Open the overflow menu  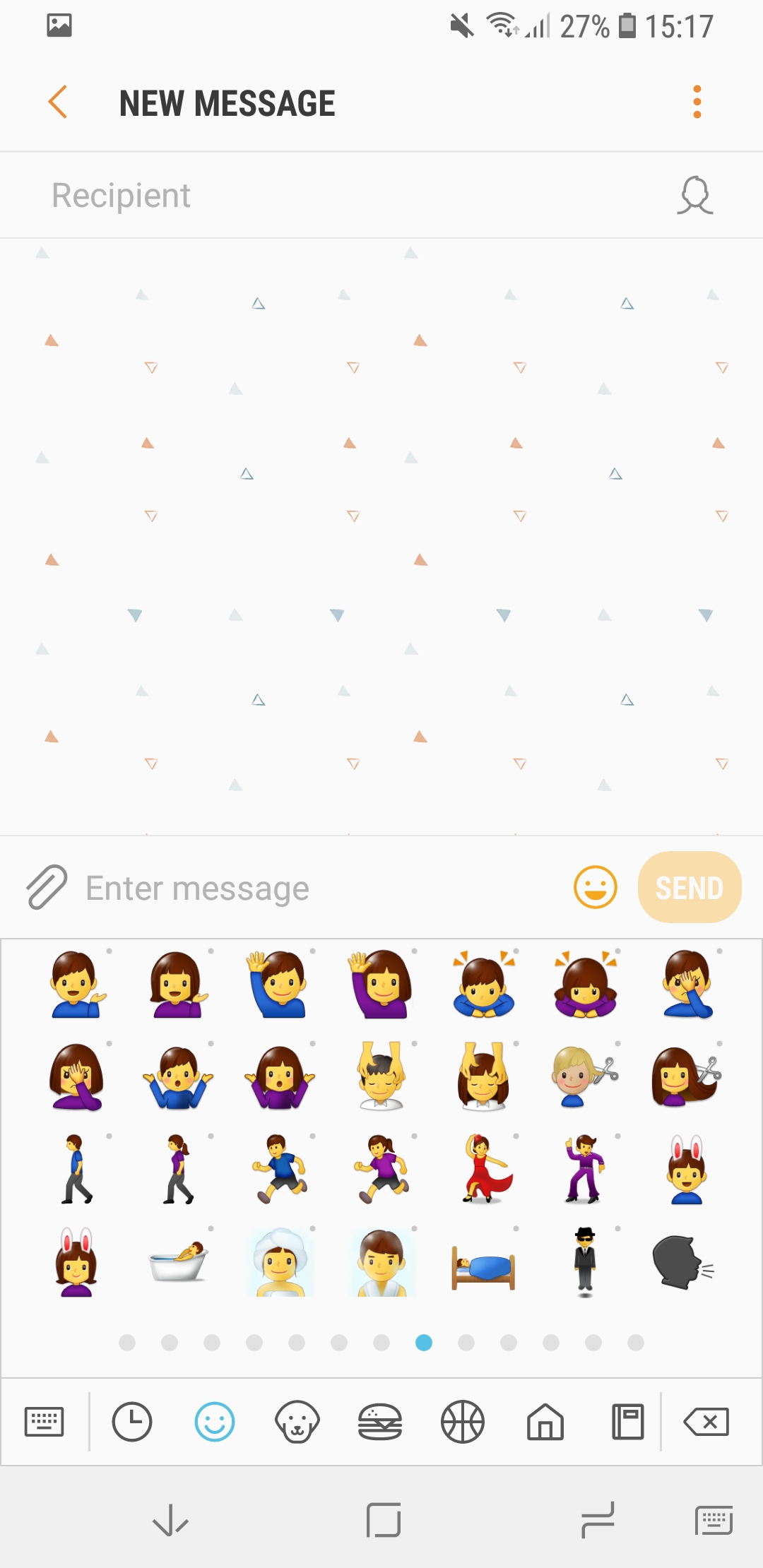pos(697,102)
